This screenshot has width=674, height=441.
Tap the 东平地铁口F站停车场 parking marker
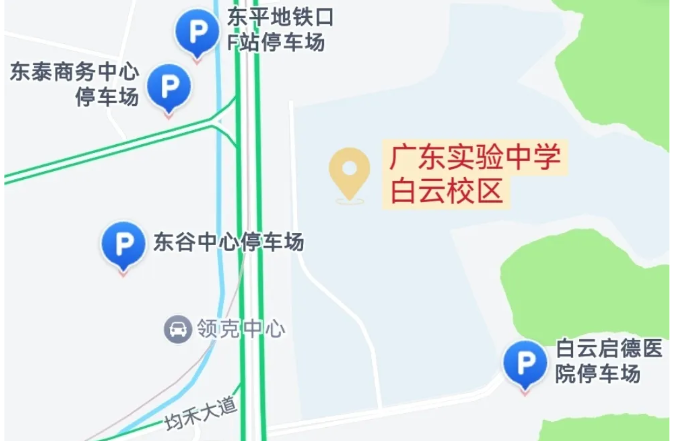(195, 32)
